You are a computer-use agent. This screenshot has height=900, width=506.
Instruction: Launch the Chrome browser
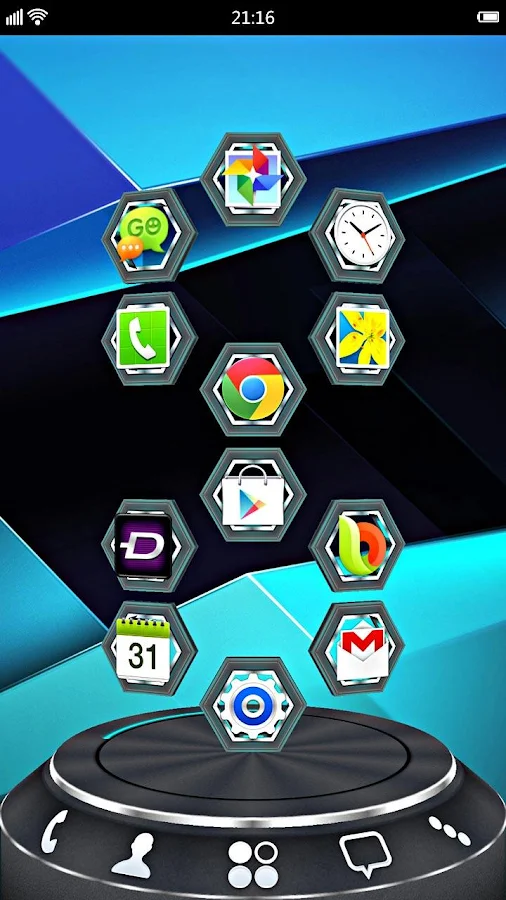pos(253,389)
